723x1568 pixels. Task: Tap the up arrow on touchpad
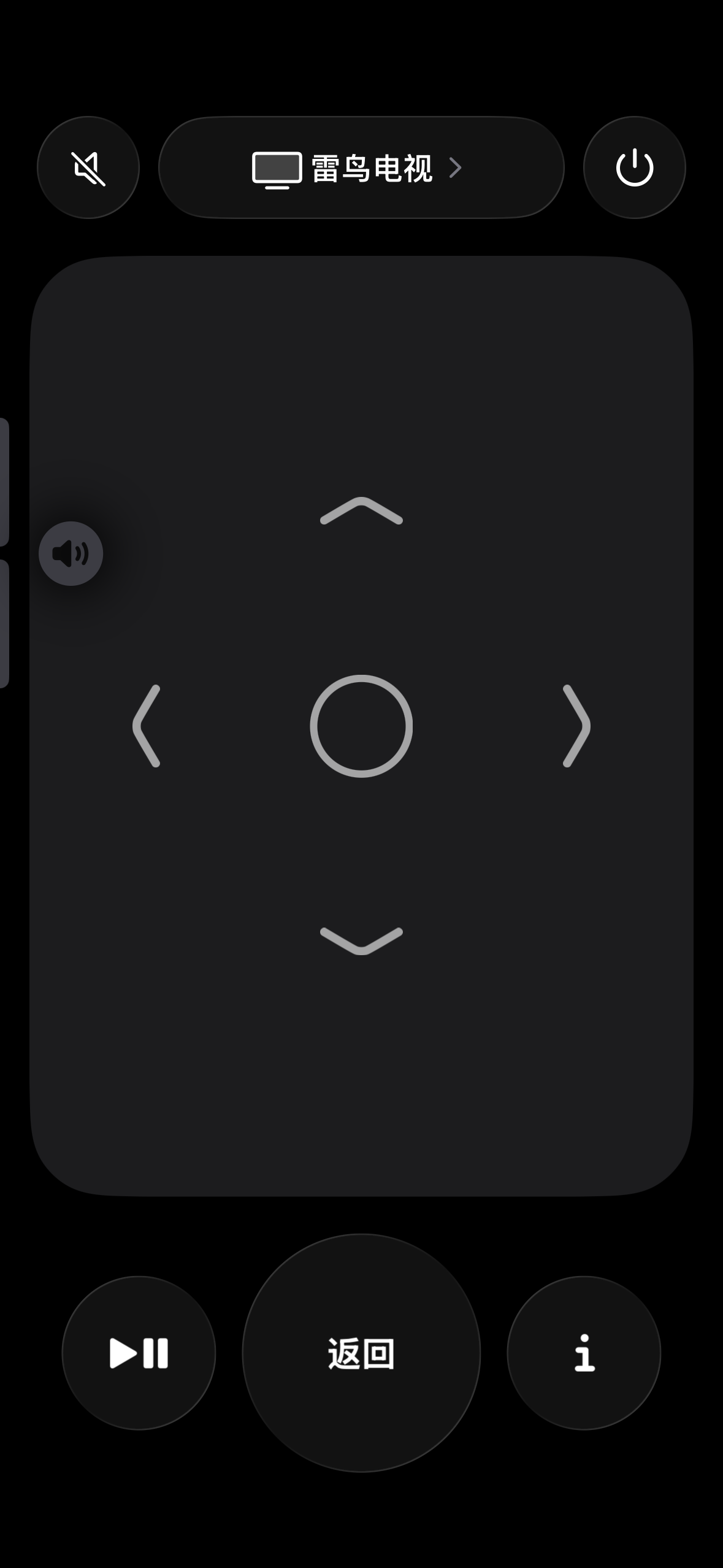click(361, 511)
